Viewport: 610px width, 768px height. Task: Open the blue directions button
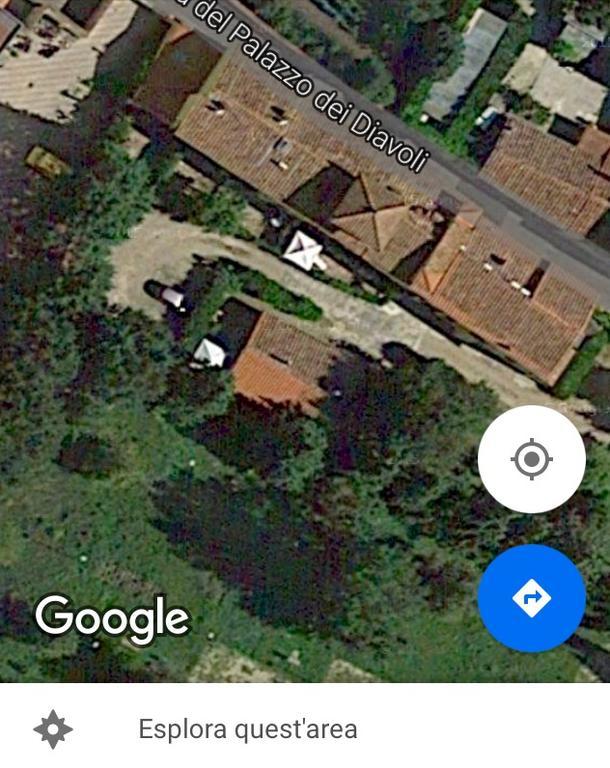[531, 598]
